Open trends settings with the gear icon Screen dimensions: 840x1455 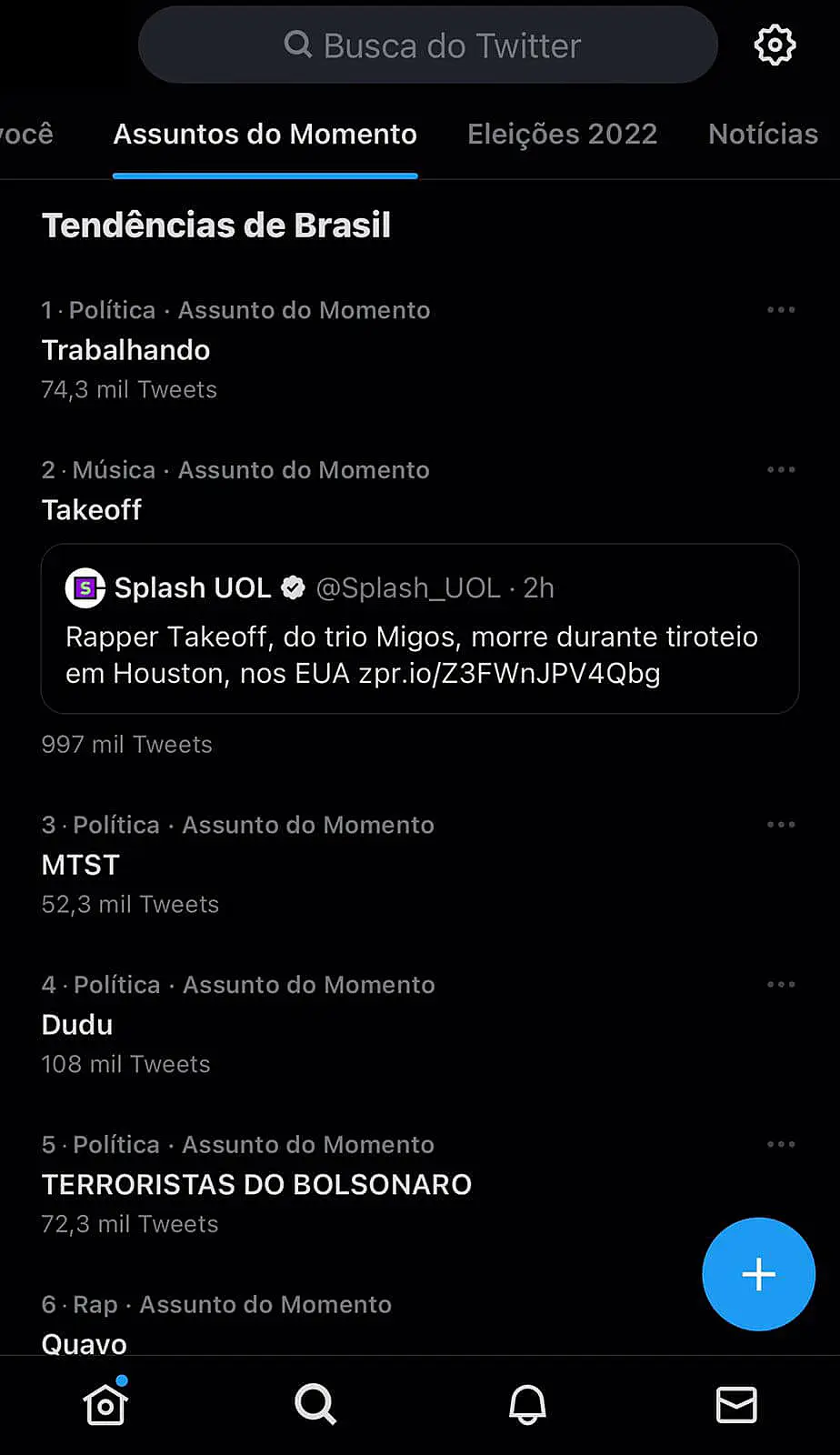tap(775, 45)
